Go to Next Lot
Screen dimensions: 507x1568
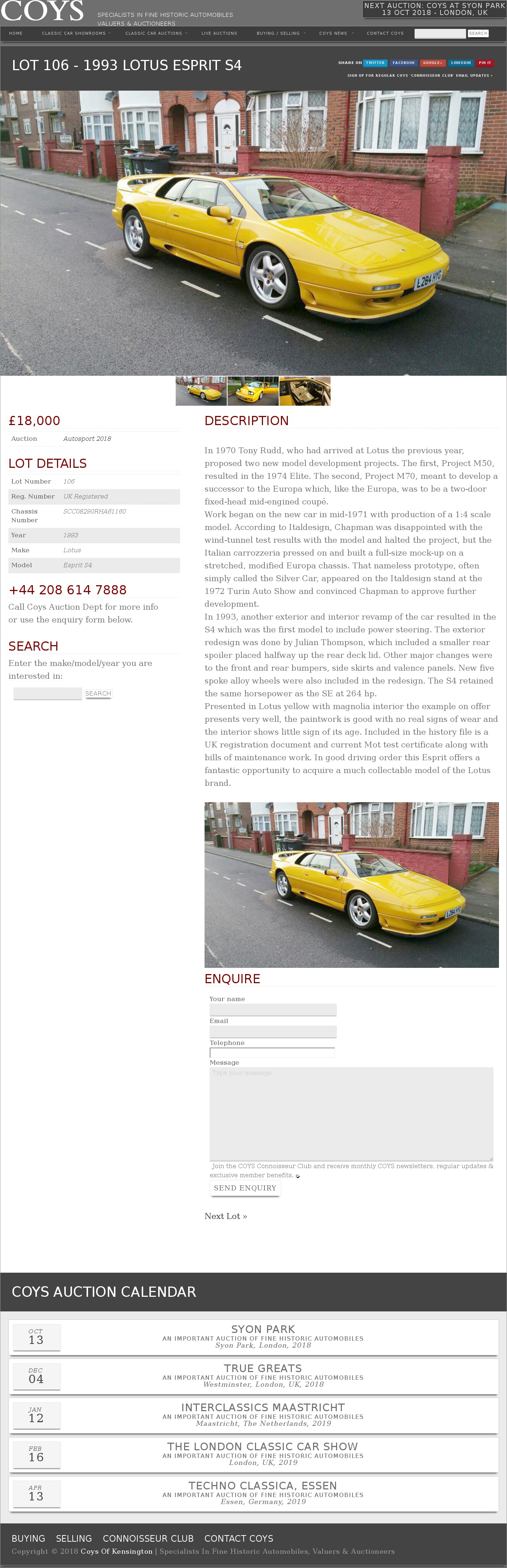click(x=226, y=1216)
